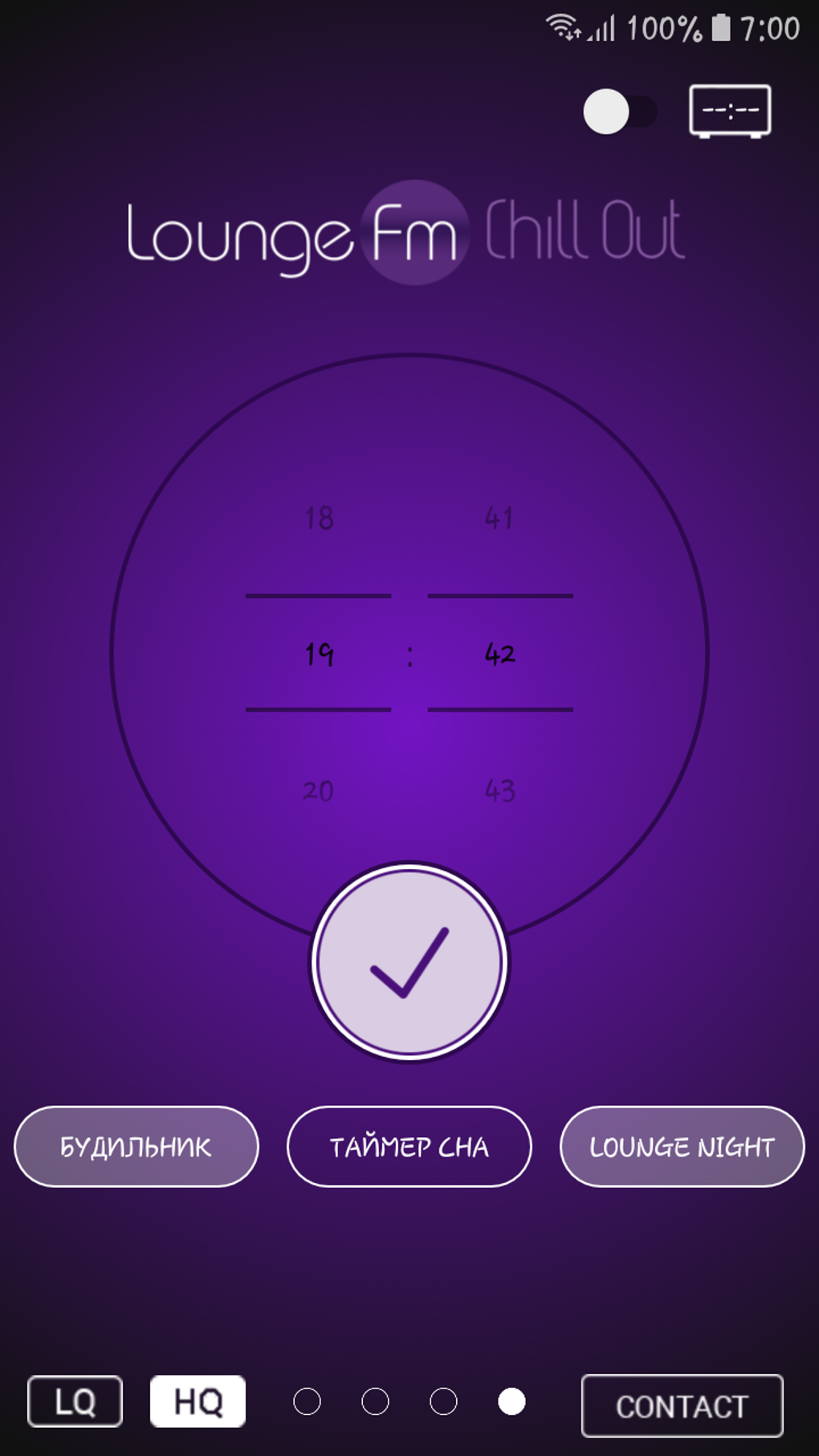Select LQ stream quality
The image size is (819, 1456).
[x=75, y=1401]
